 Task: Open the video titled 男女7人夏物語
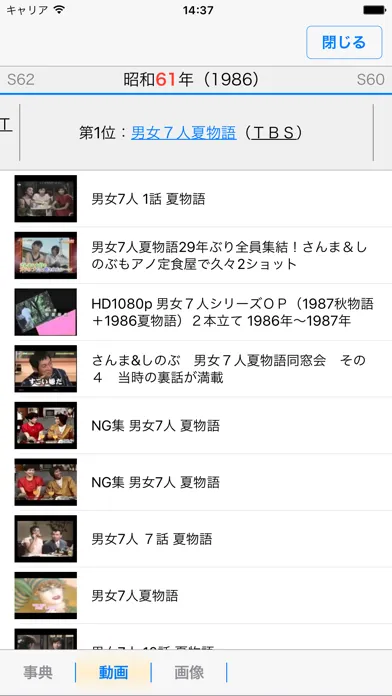[x=196, y=596]
